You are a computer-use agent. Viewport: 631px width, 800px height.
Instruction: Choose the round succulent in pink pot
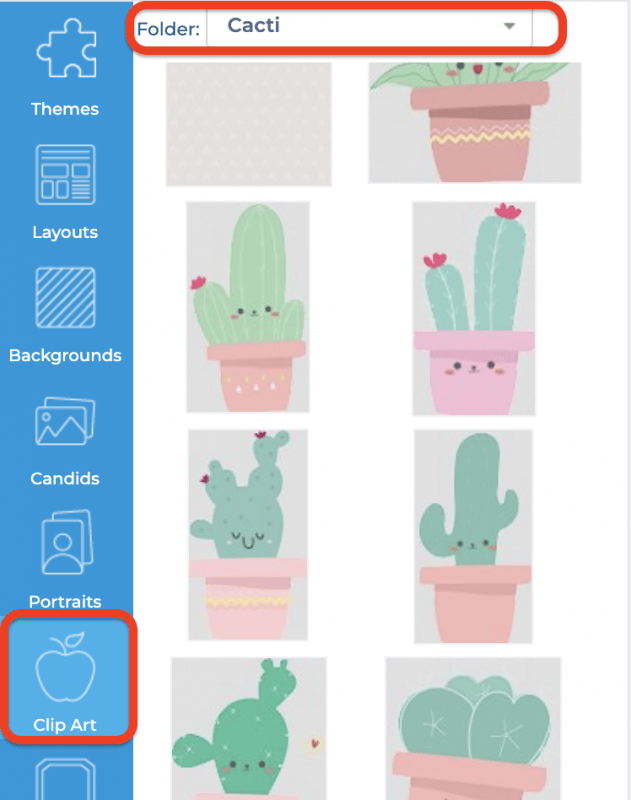click(x=474, y=728)
